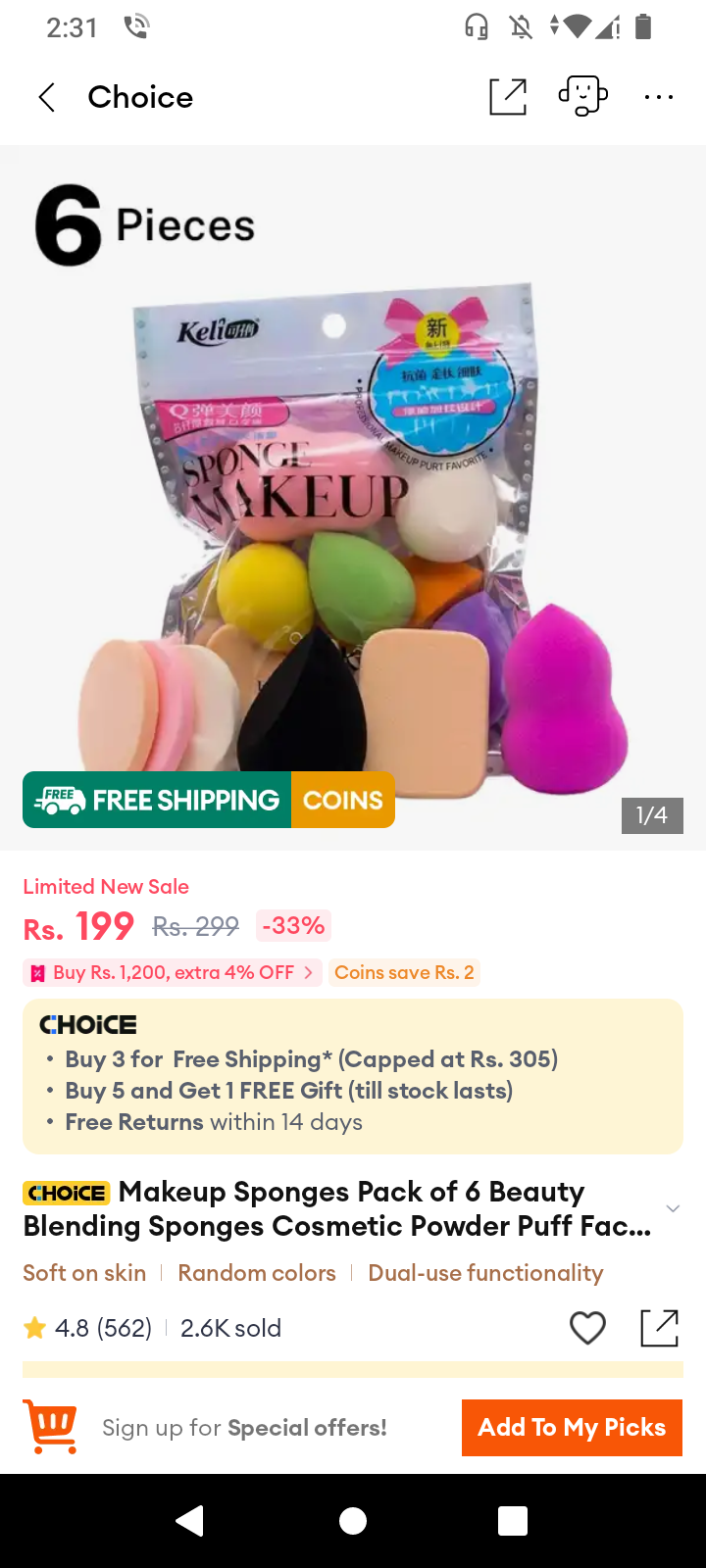This screenshot has height=1568, width=706.
Task: Open the shopping cart icon
Action: (50, 1426)
